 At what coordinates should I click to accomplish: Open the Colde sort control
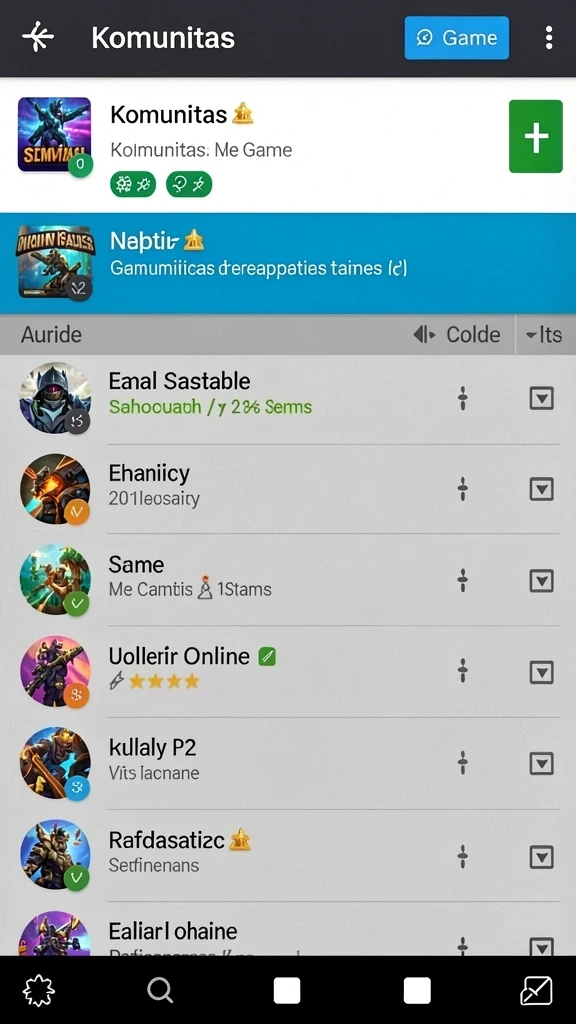pos(457,334)
